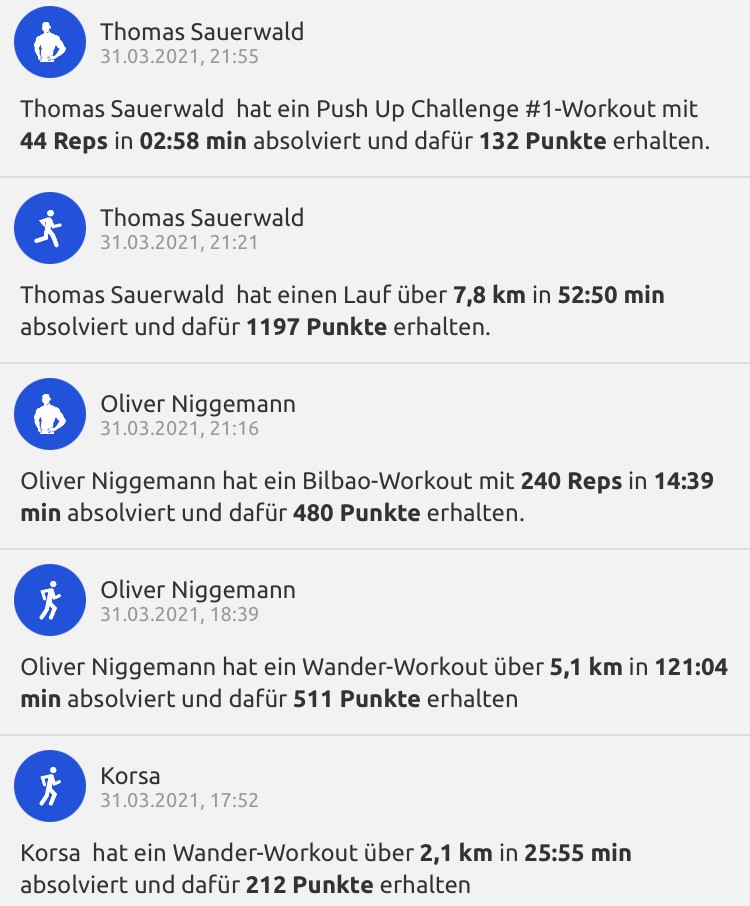Select the running activity icon for Thomas Sauerwald
The image size is (750, 906).
point(50,228)
